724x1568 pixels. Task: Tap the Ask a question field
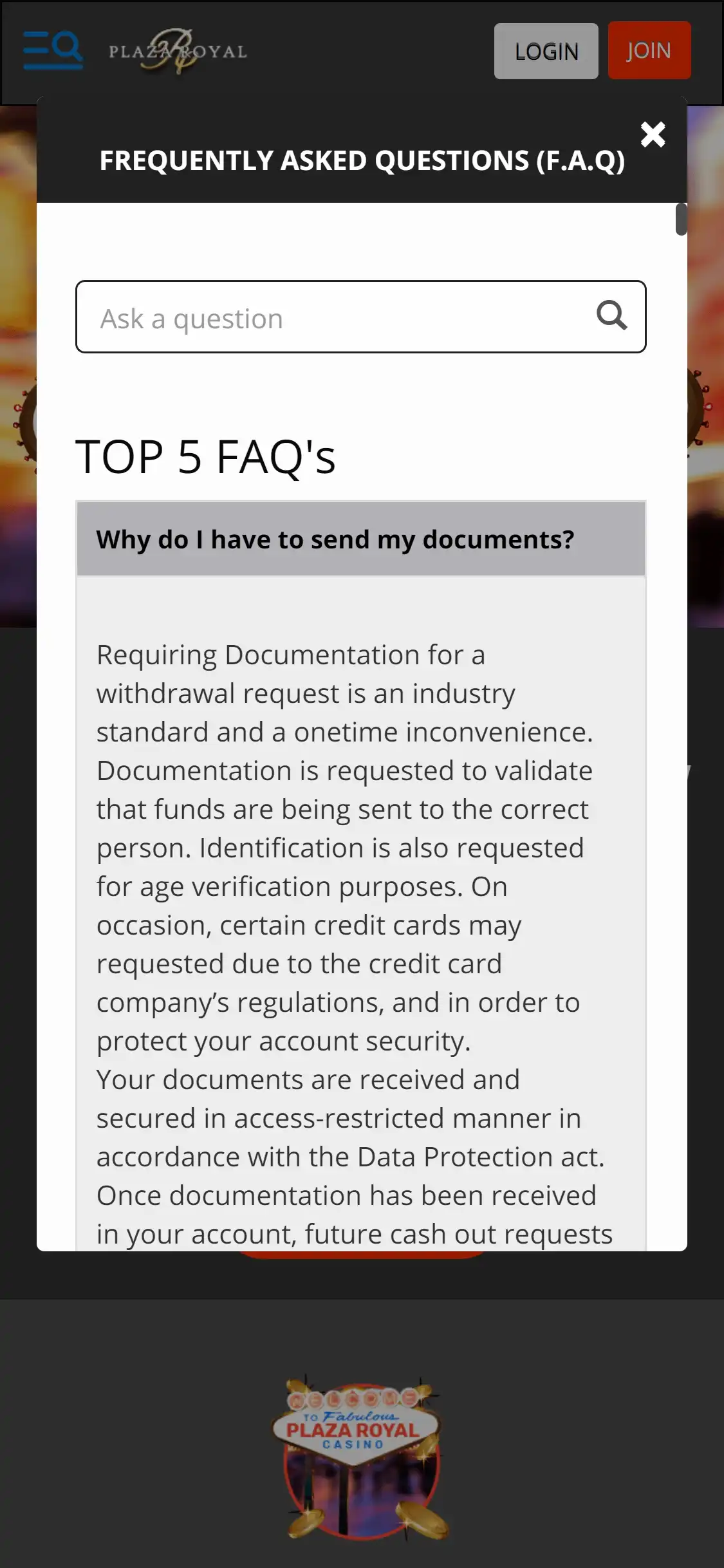pyautogui.click(x=335, y=317)
